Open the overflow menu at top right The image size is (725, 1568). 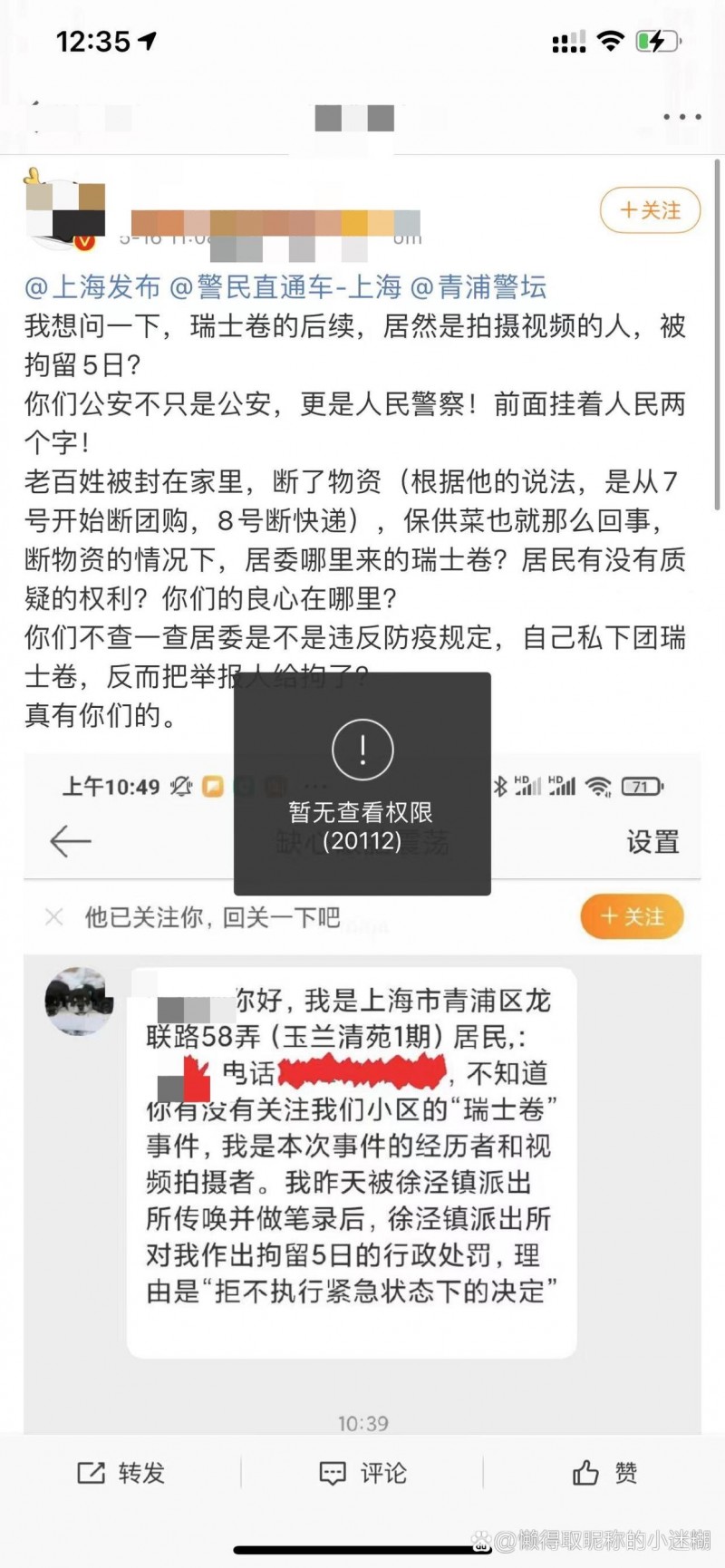[x=681, y=117]
